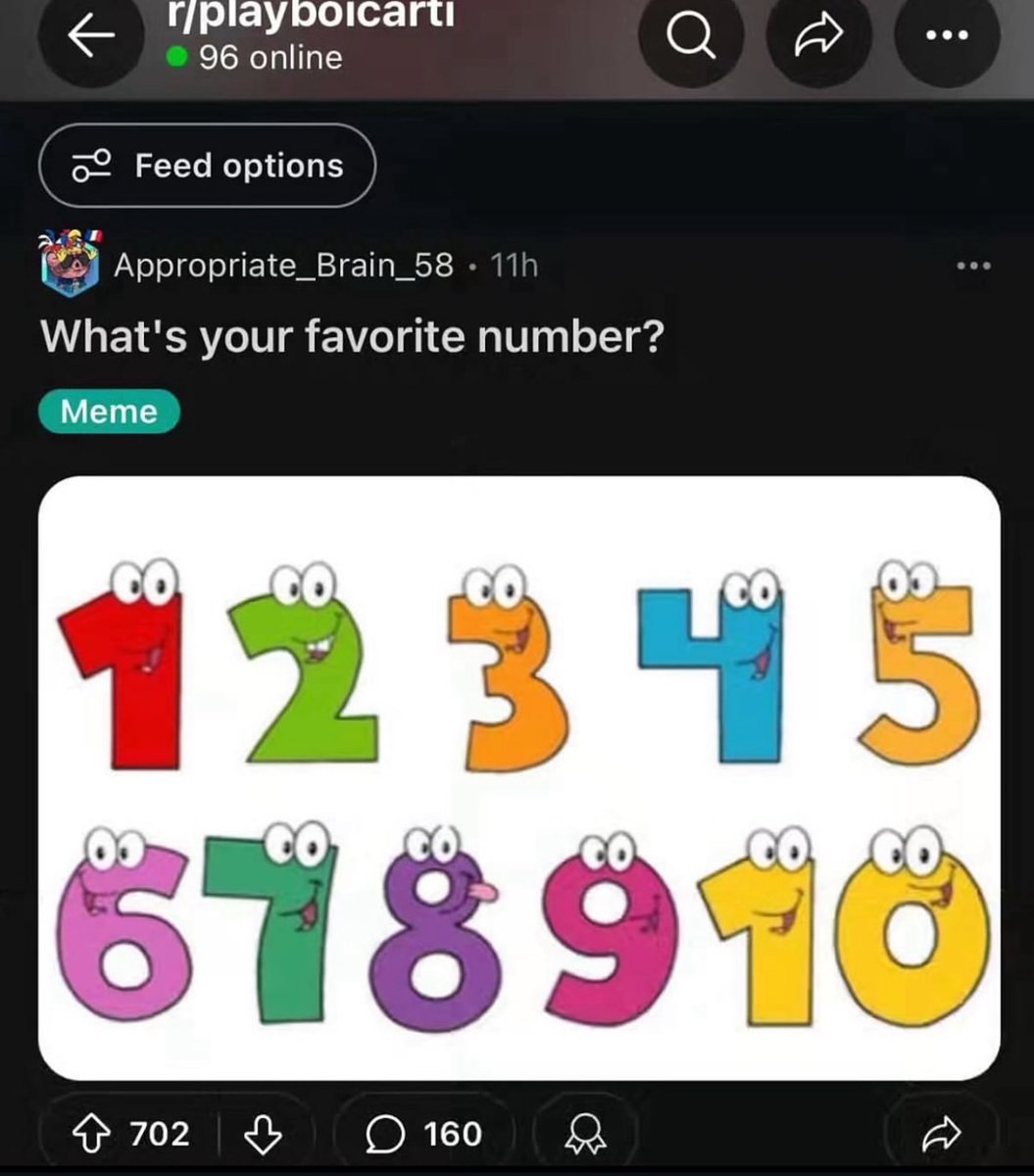Give an award to this post
1034x1176 pixels.
586,1134
